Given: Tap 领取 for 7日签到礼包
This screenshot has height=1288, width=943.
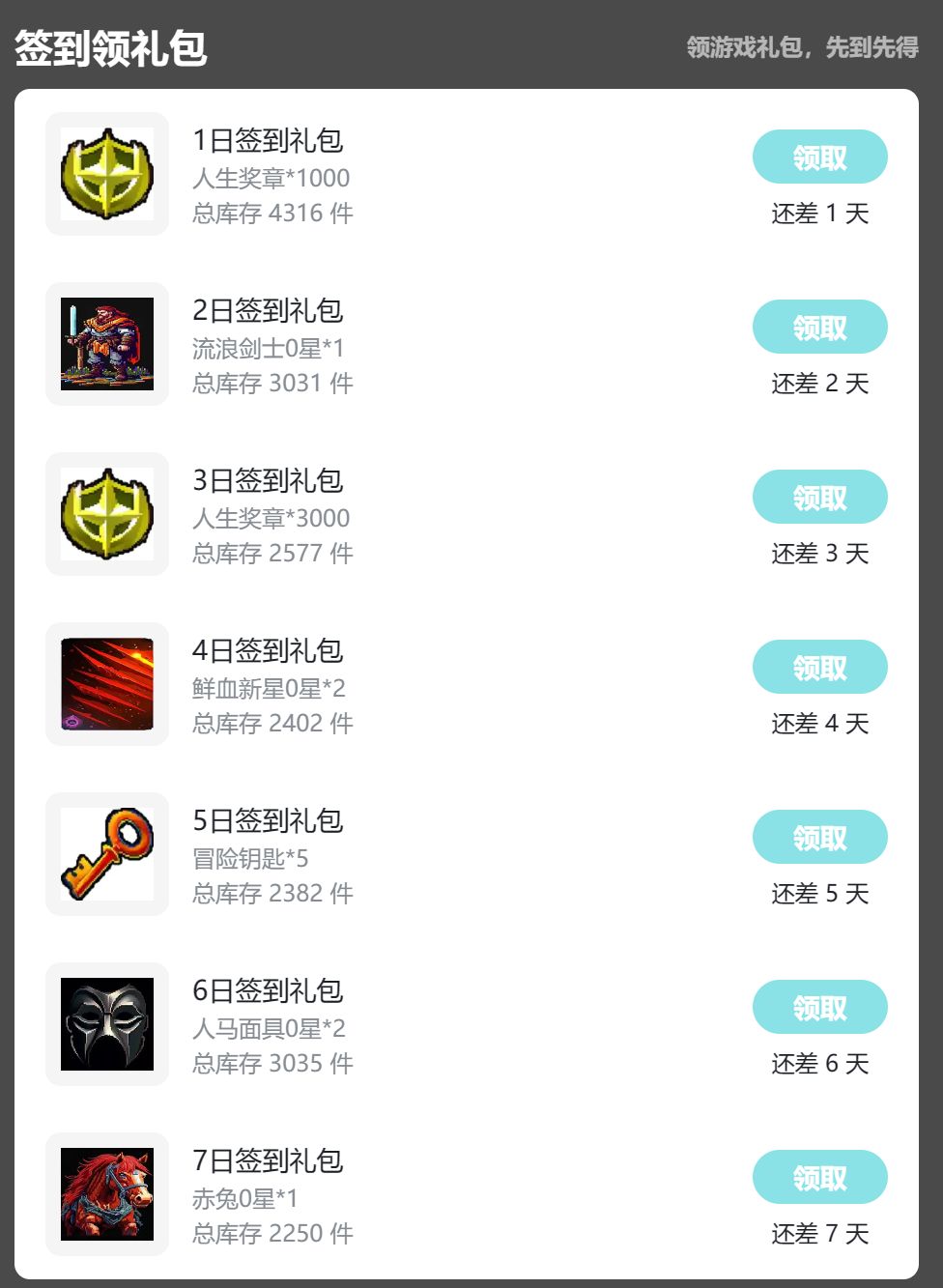Looking at the screenshot, I should point(819,1177).
